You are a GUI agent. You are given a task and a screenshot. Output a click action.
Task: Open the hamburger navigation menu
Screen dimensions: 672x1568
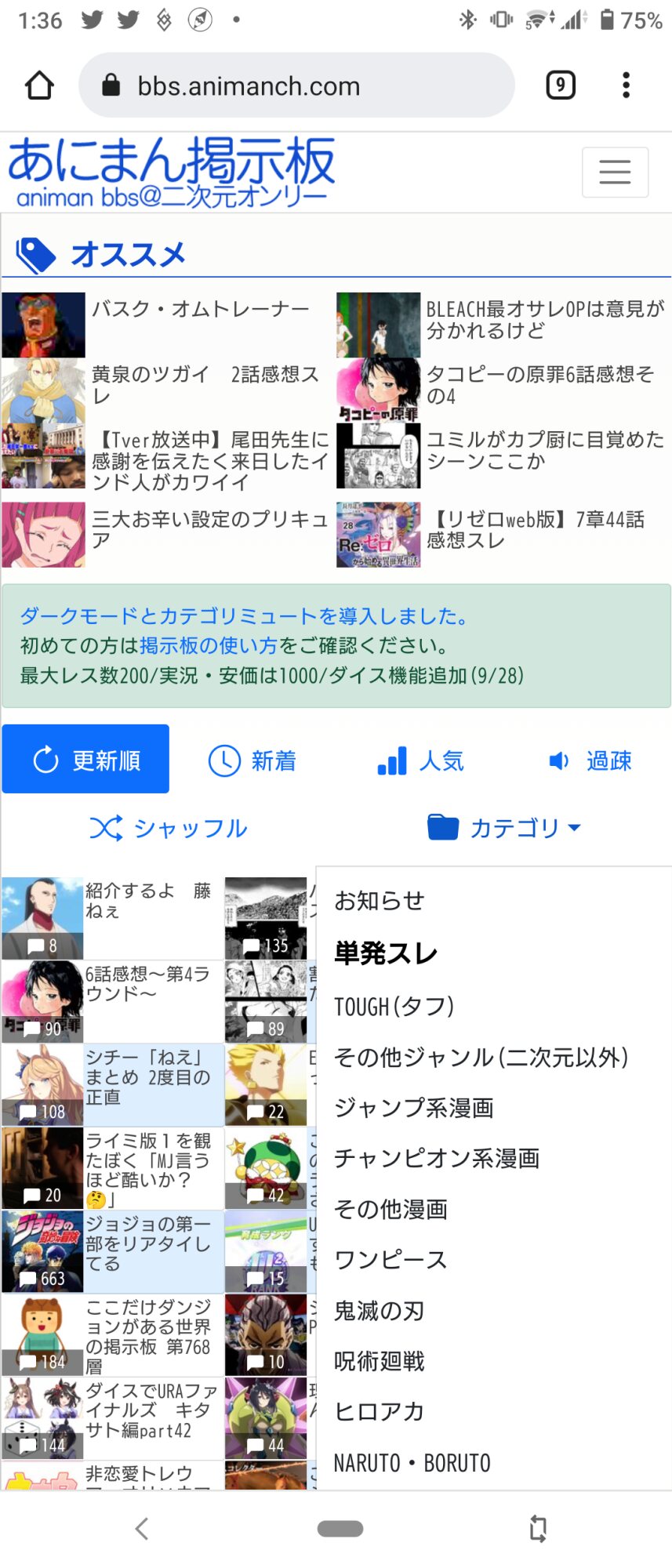point(615,172)
